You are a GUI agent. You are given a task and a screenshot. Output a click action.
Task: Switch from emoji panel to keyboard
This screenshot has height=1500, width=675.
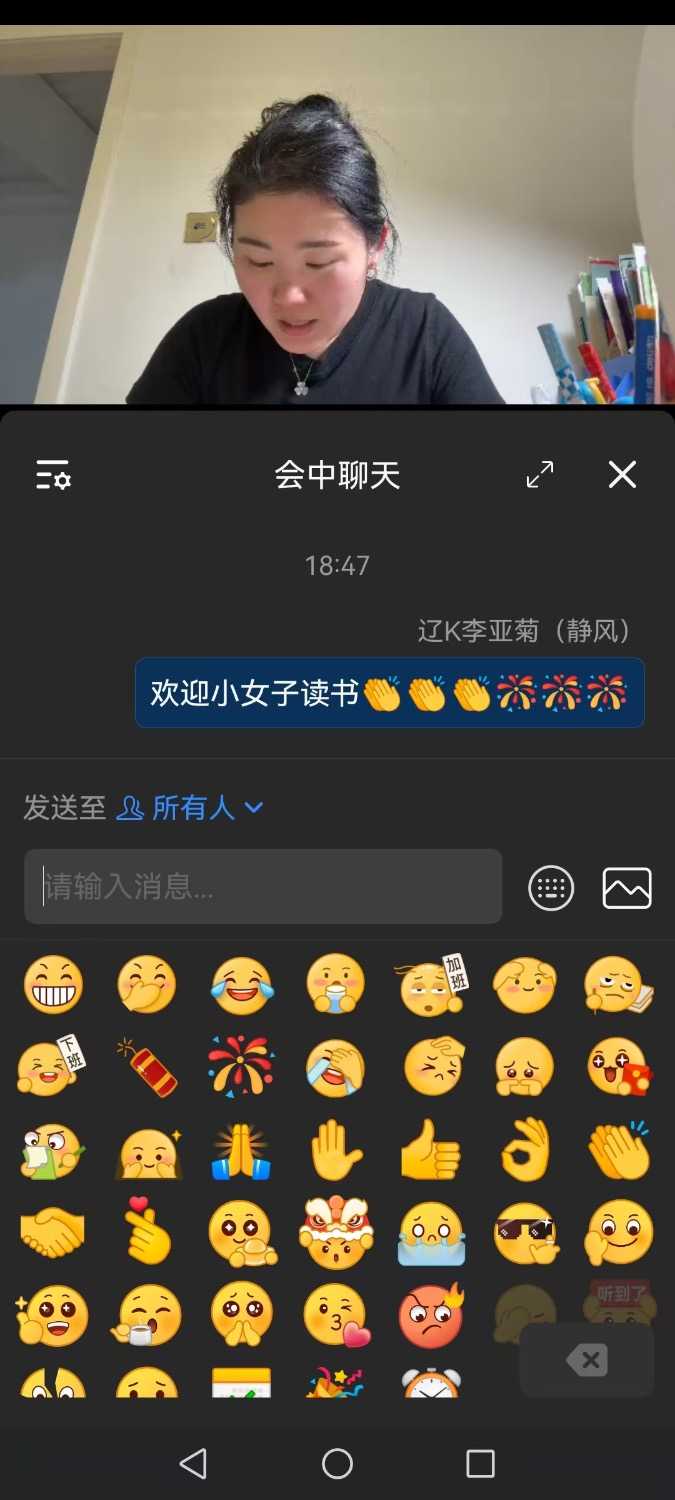coord(551,888)
